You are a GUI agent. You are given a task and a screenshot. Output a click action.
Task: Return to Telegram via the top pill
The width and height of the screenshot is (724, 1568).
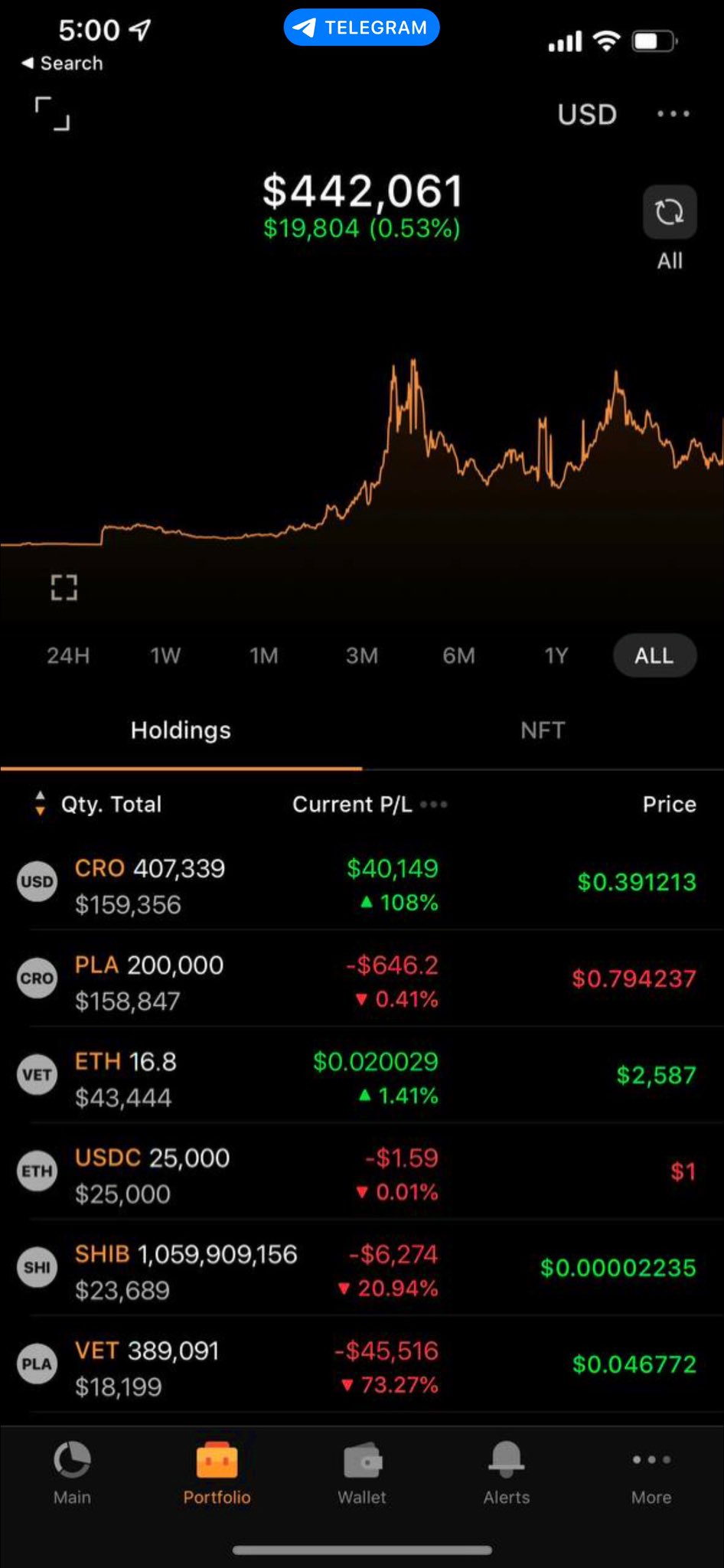tap(361, 28)
